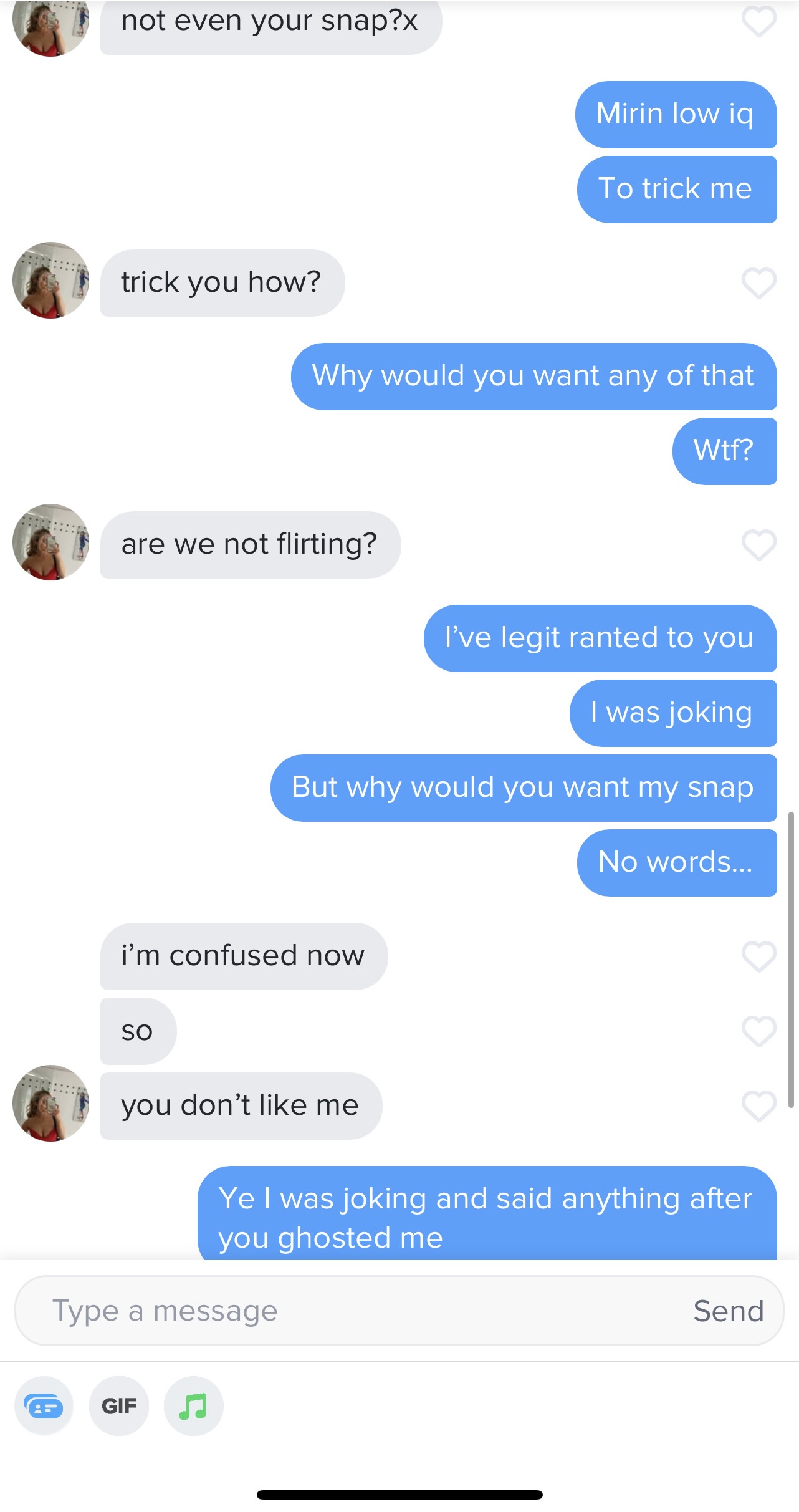Open the contact card icon
Screen dimensions: 799x1512
click(44, 1405)
